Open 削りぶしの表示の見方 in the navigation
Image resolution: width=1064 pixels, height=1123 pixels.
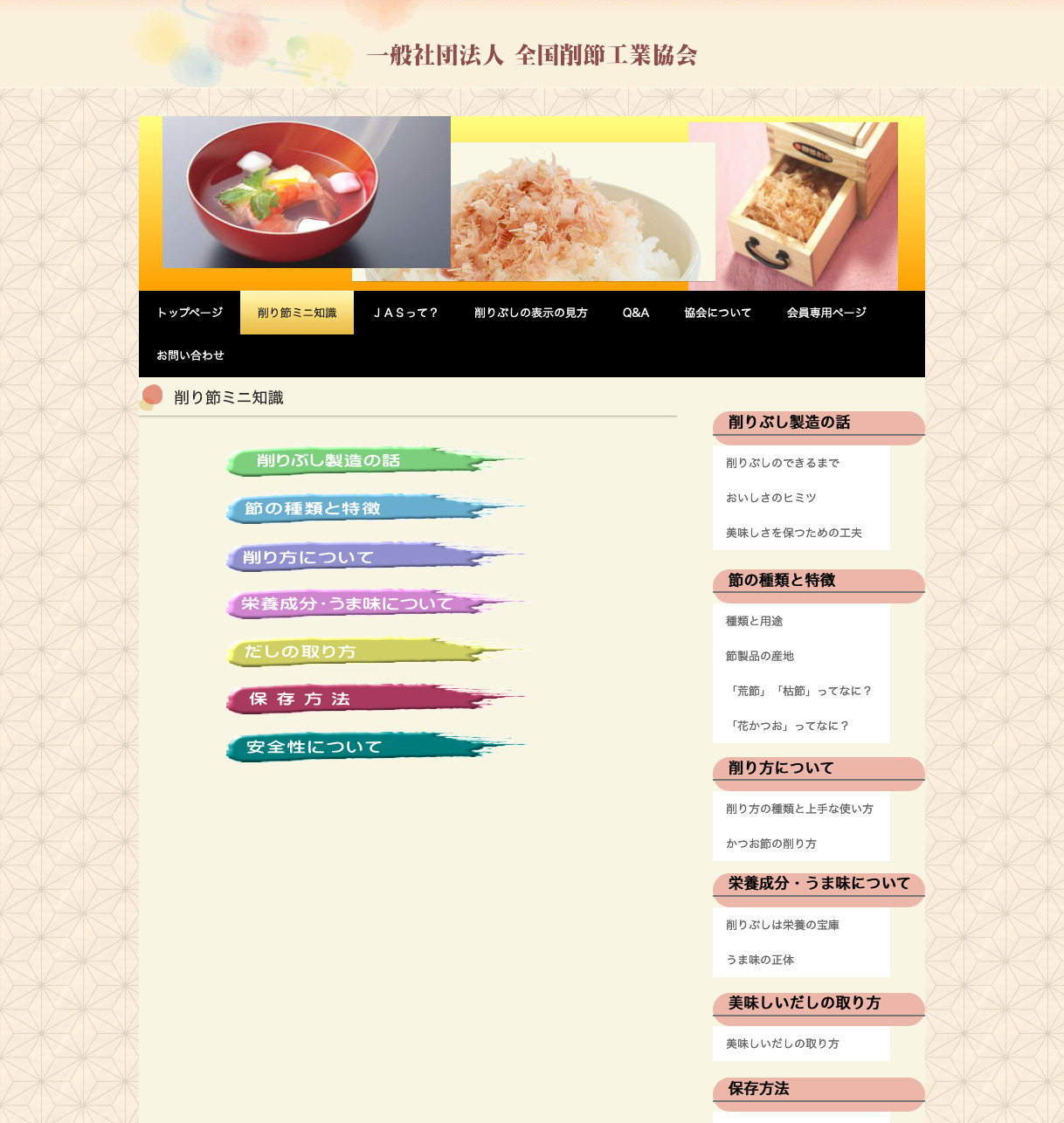tap(530, 313)
